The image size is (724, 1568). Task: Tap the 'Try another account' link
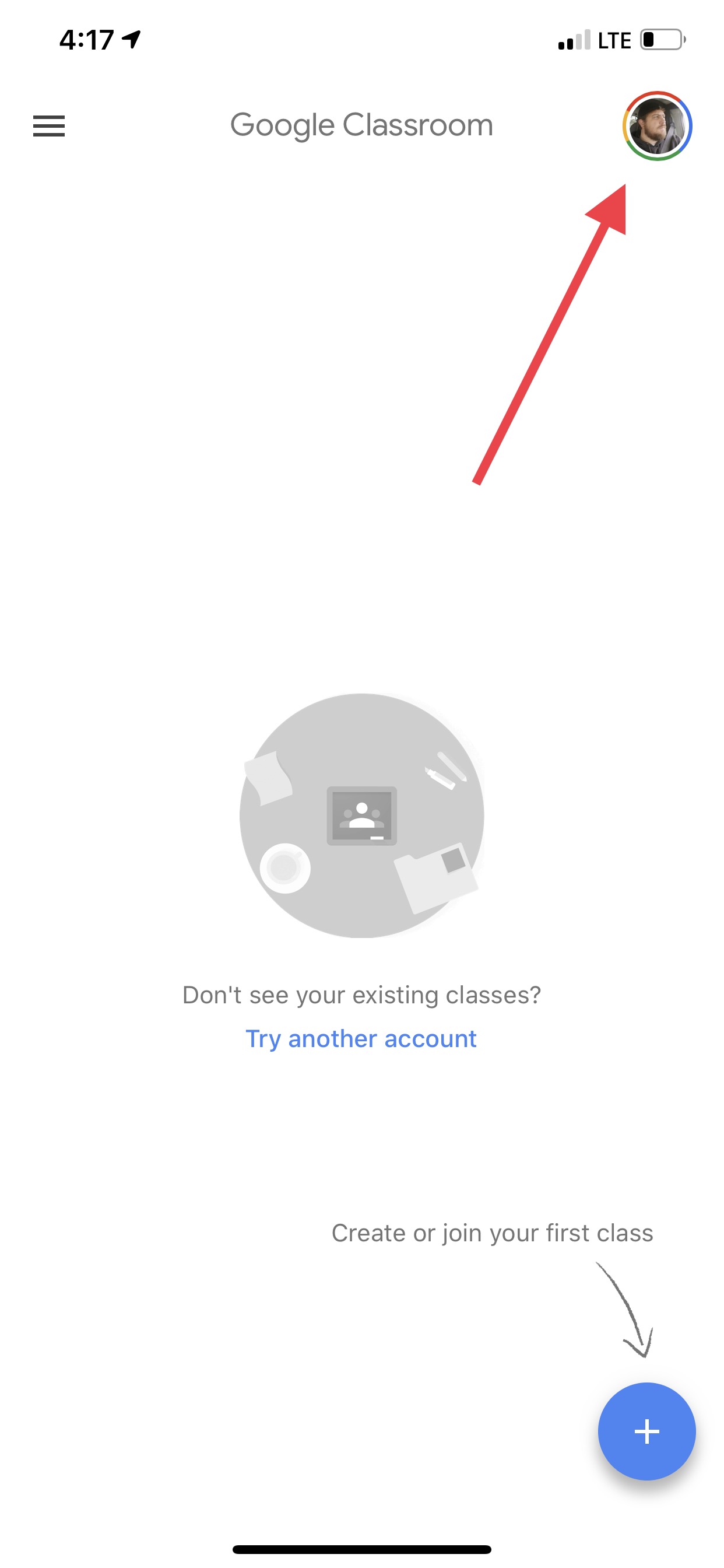(x=361, y=1038)
